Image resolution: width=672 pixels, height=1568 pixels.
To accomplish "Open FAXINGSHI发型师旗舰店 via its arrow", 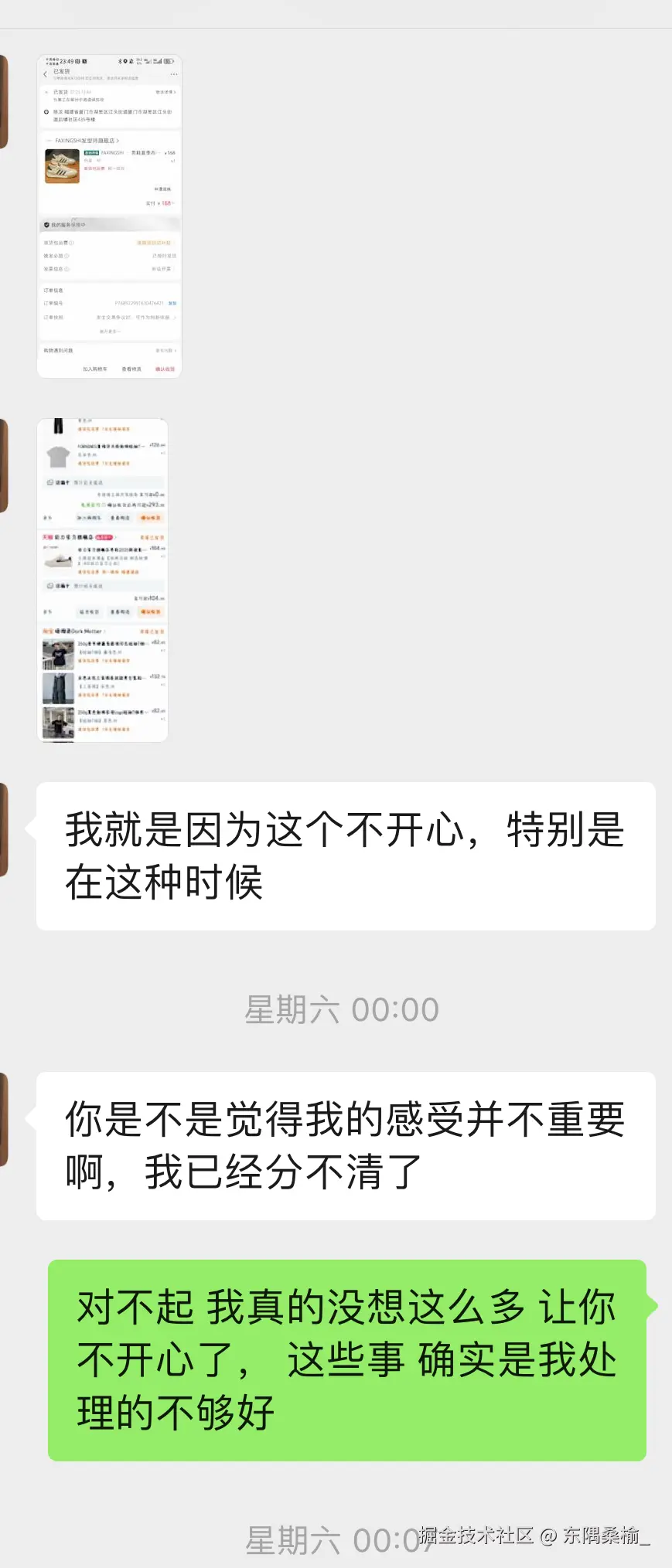I will point(118,141).
